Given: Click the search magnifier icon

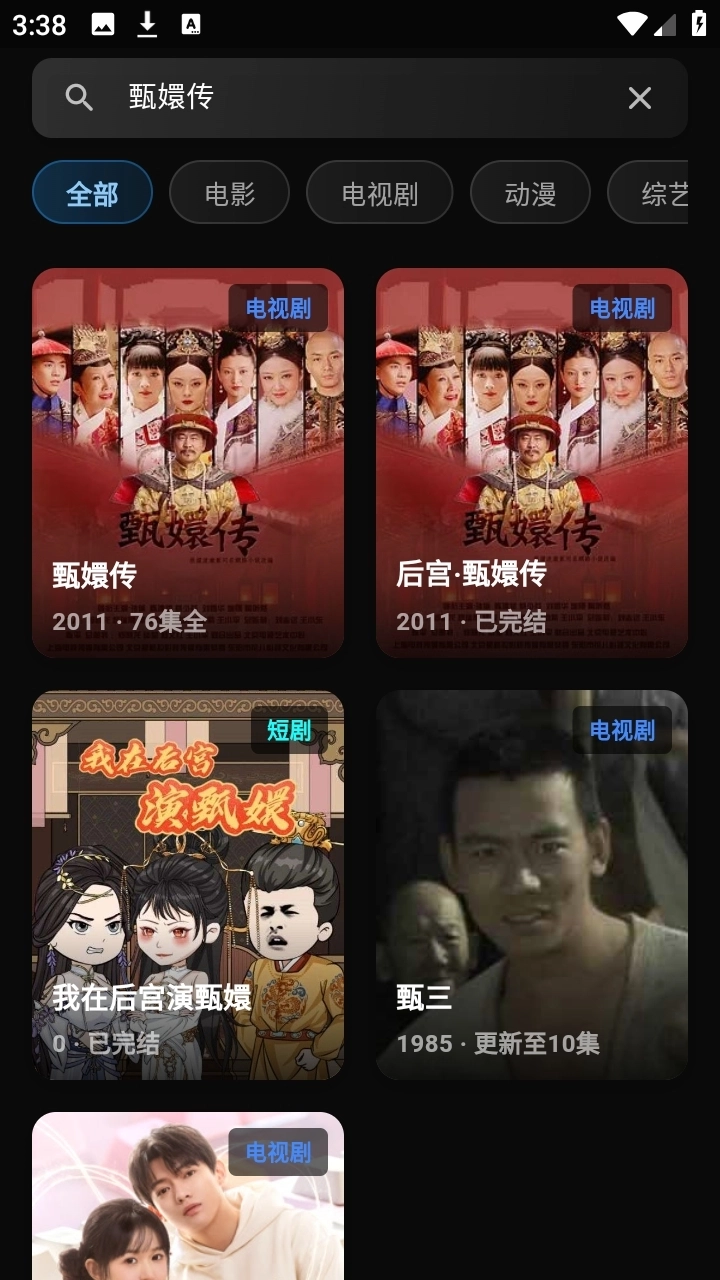Looking at the screenshot, I should 79,97.
